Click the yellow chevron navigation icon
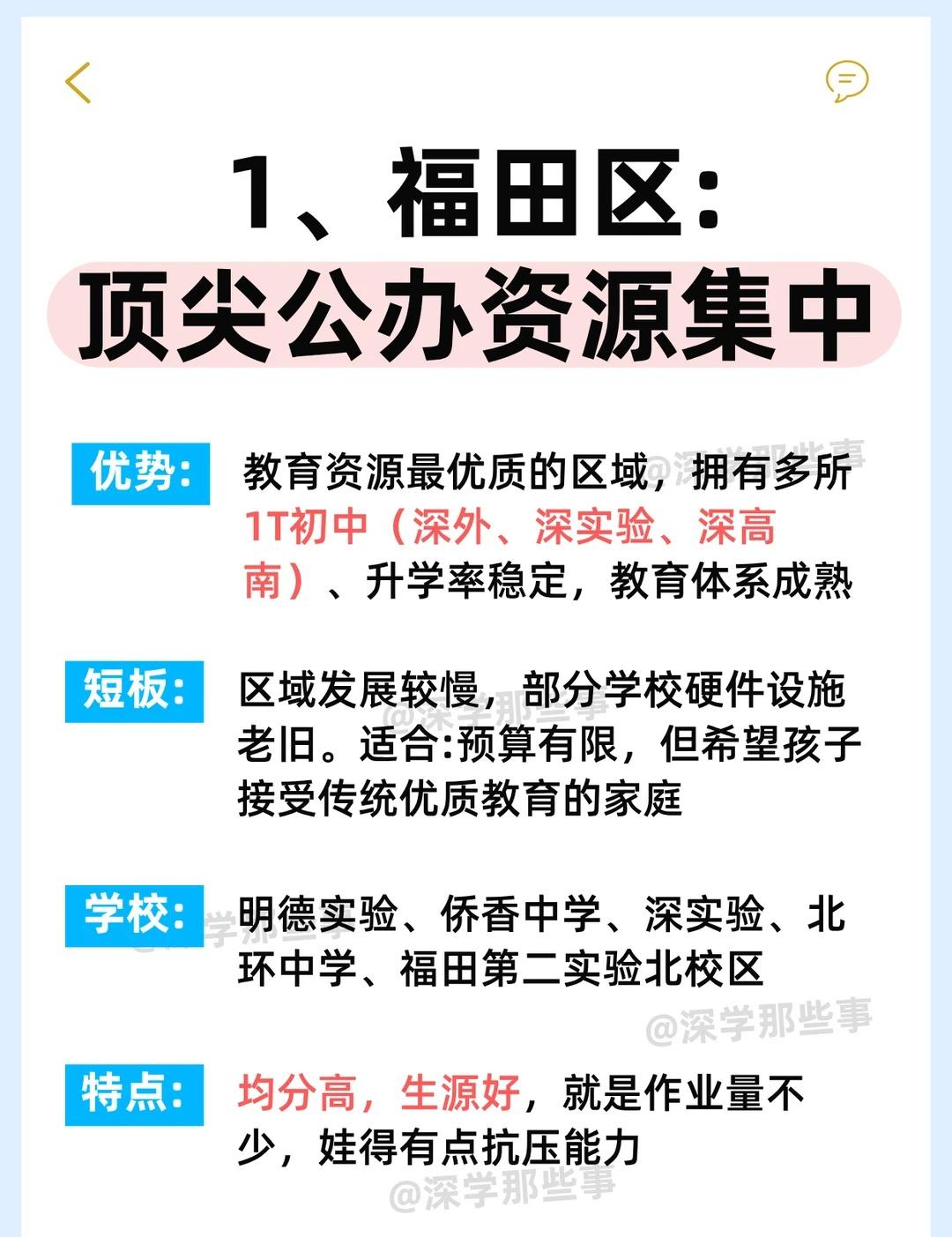The height and width of the screenshot is (1237, 952). tap(75, 81)
